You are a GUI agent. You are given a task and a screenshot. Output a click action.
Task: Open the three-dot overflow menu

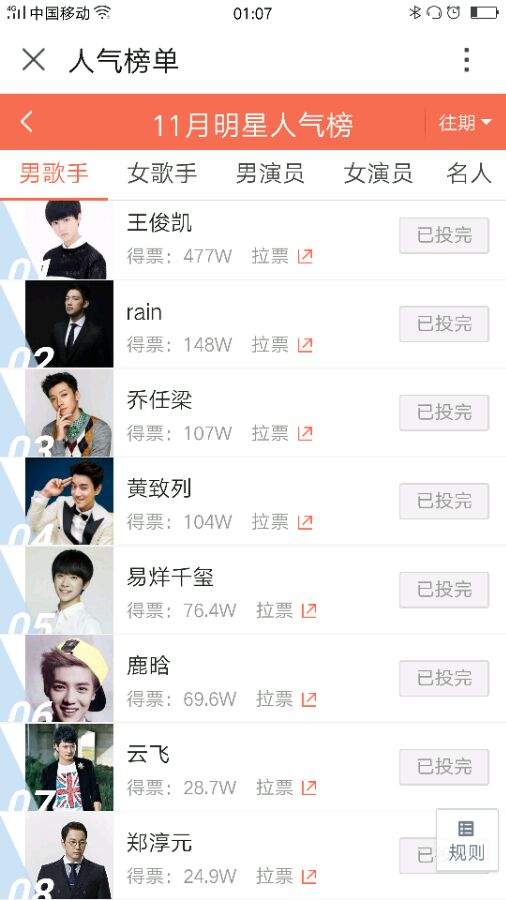click(x=466, y=60)
